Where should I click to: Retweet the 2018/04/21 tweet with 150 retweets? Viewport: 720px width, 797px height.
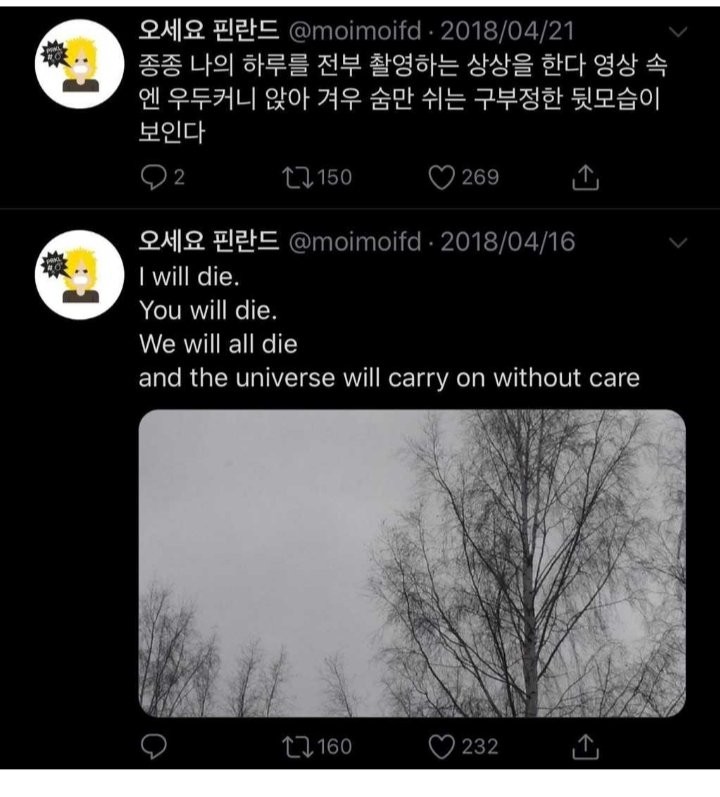[299, 178]
